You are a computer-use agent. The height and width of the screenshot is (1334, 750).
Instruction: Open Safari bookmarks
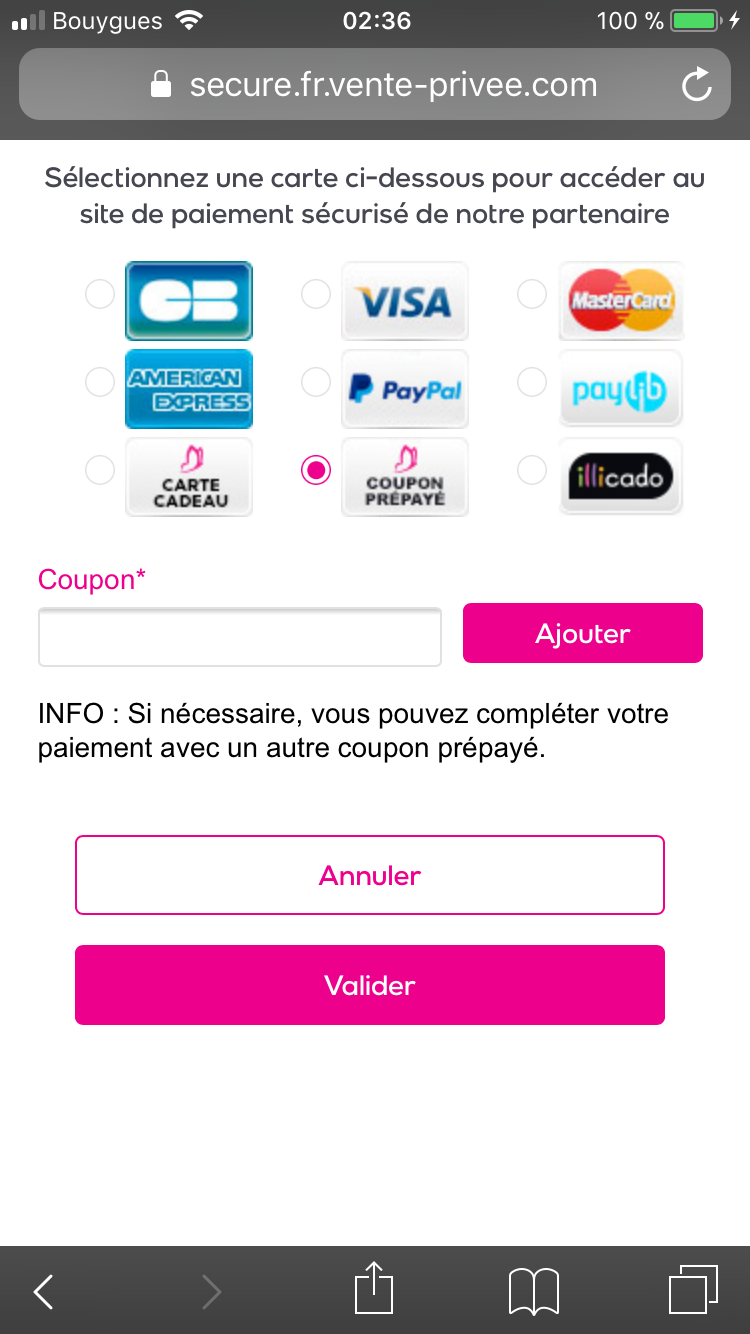click(x=533, y=1292)
